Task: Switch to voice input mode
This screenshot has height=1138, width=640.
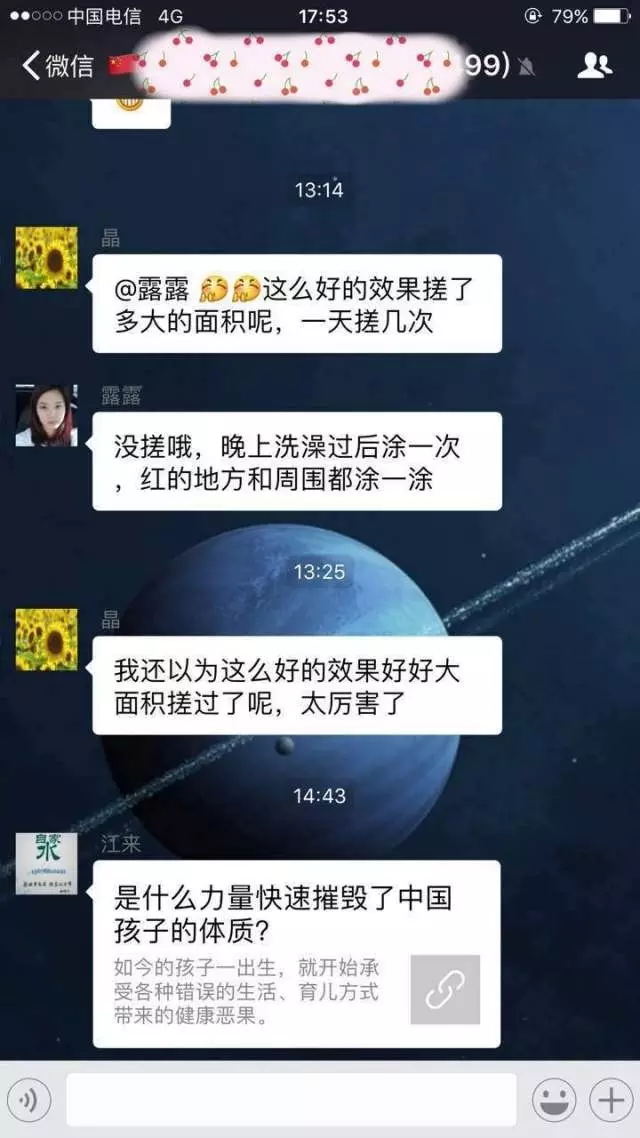Action: click(x=29, y=1101)
